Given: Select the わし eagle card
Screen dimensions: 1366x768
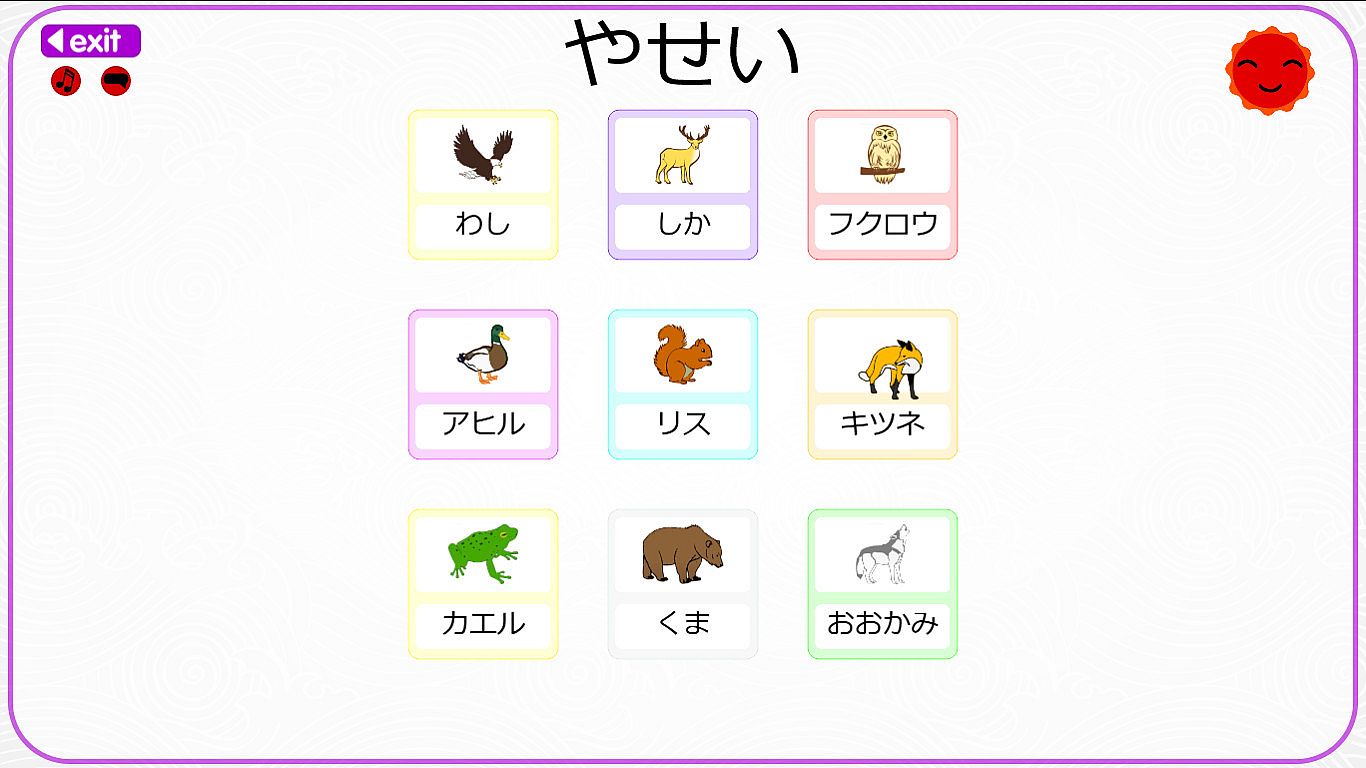Looking at the screenshot, I should pyautogui.click(x=483, y=185).
